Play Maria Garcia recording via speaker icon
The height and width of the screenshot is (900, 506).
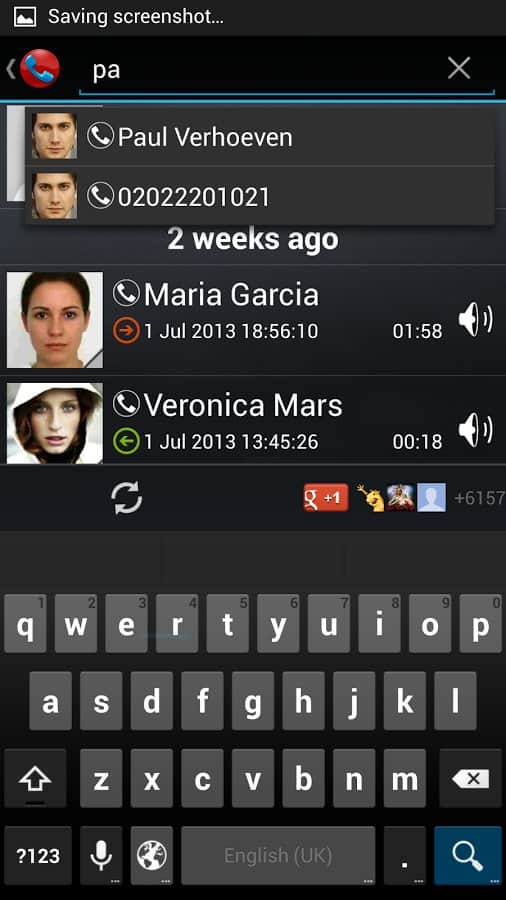475,319
